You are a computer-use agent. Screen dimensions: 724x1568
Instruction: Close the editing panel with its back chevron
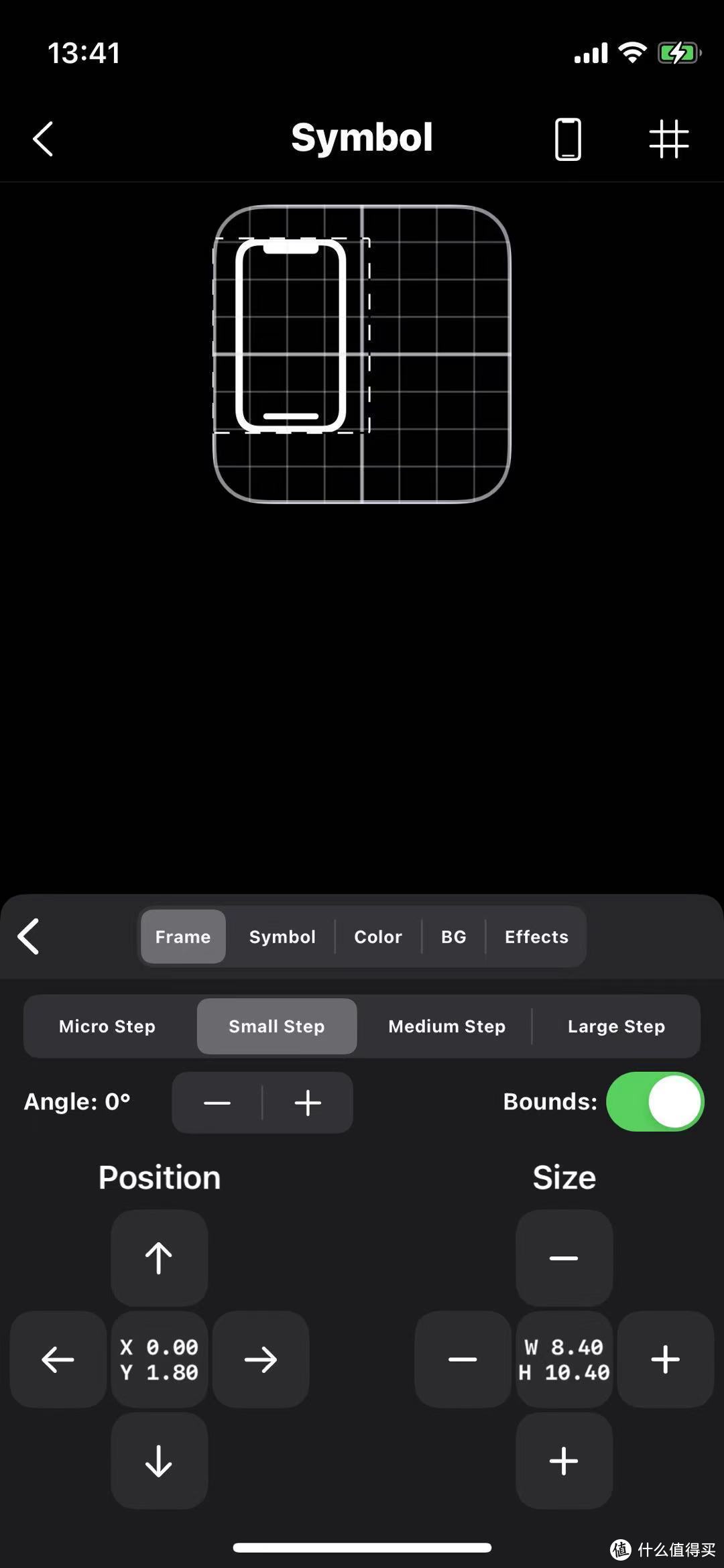point(29,936)
